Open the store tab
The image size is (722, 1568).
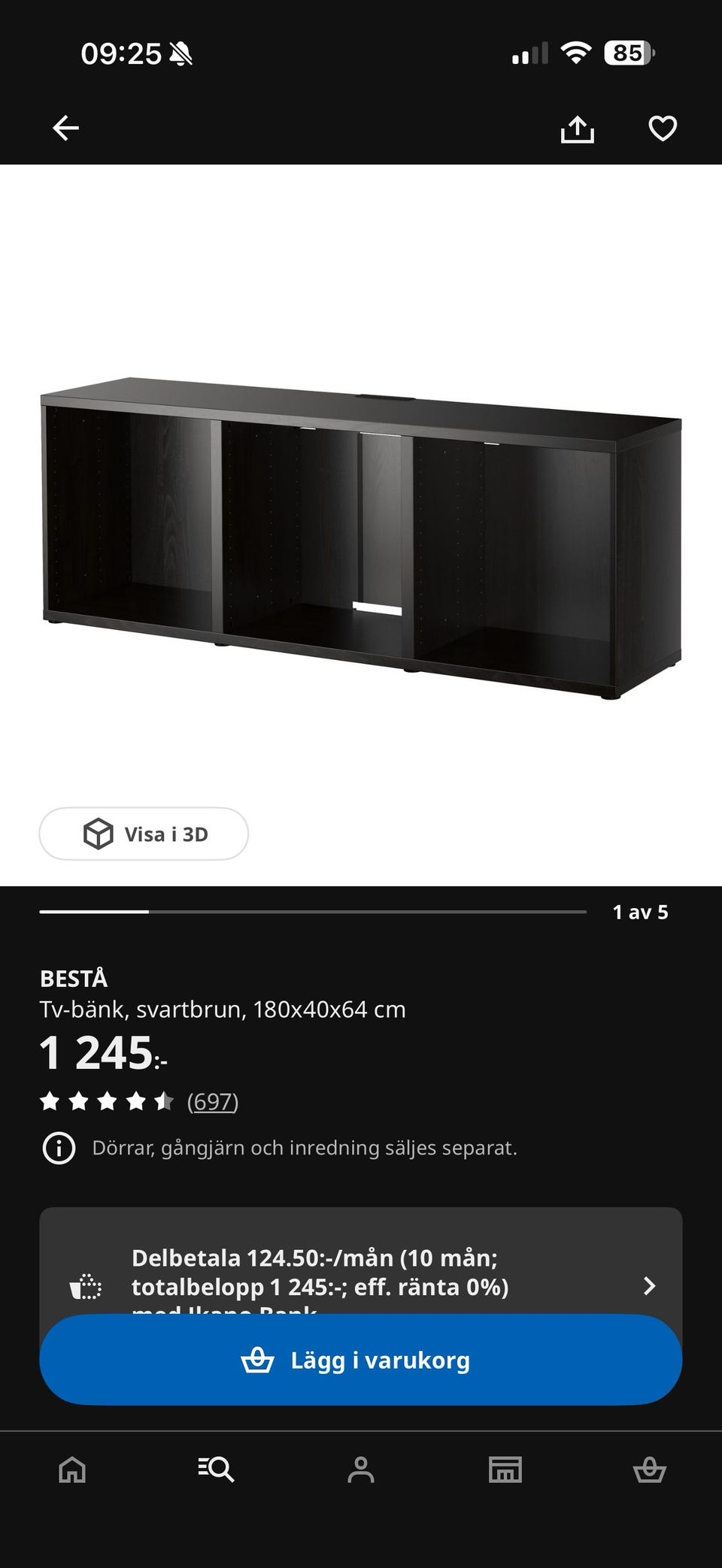point(505,1469)
